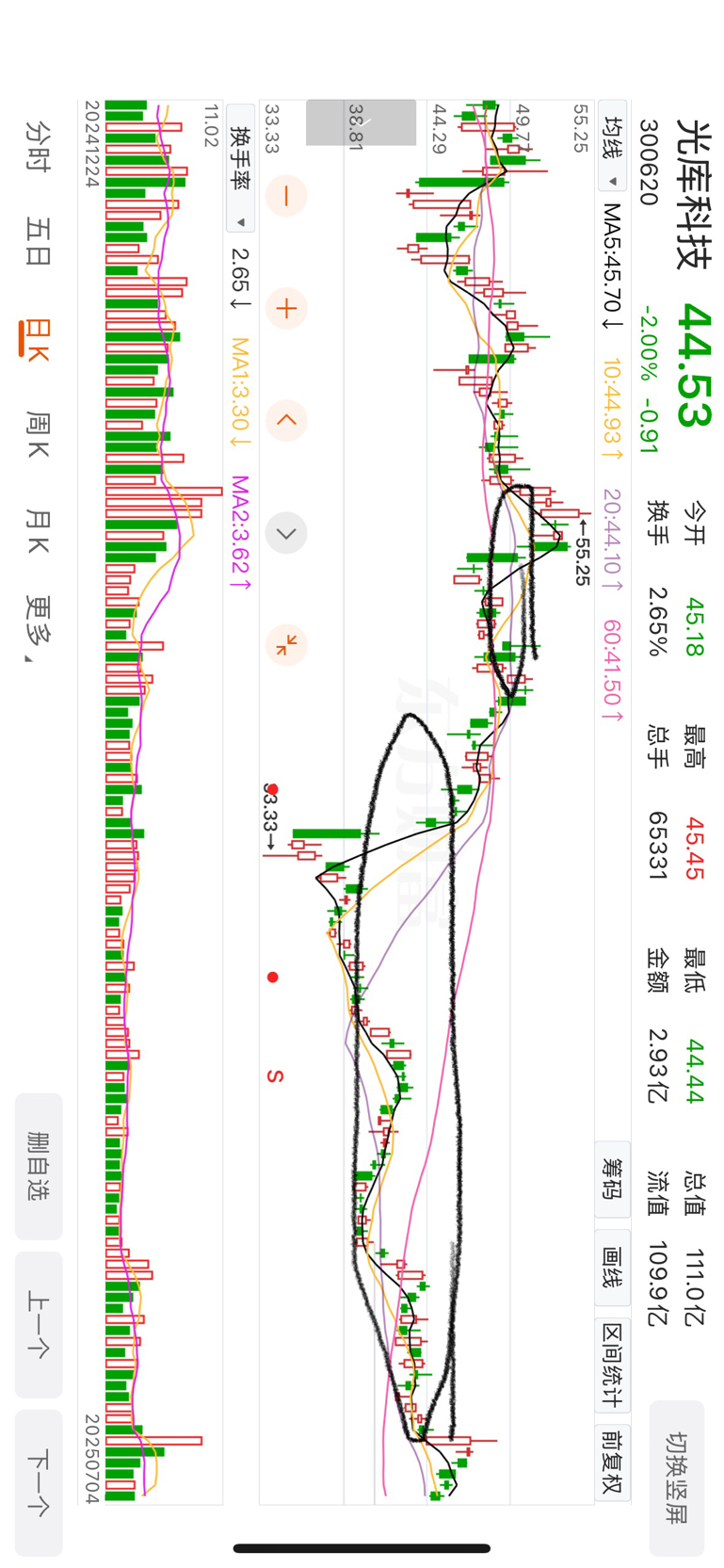Image resolution: width=724 pixels, height=1568 pixels.
Task: Switch to 月K view
Action: click(38, 531)
